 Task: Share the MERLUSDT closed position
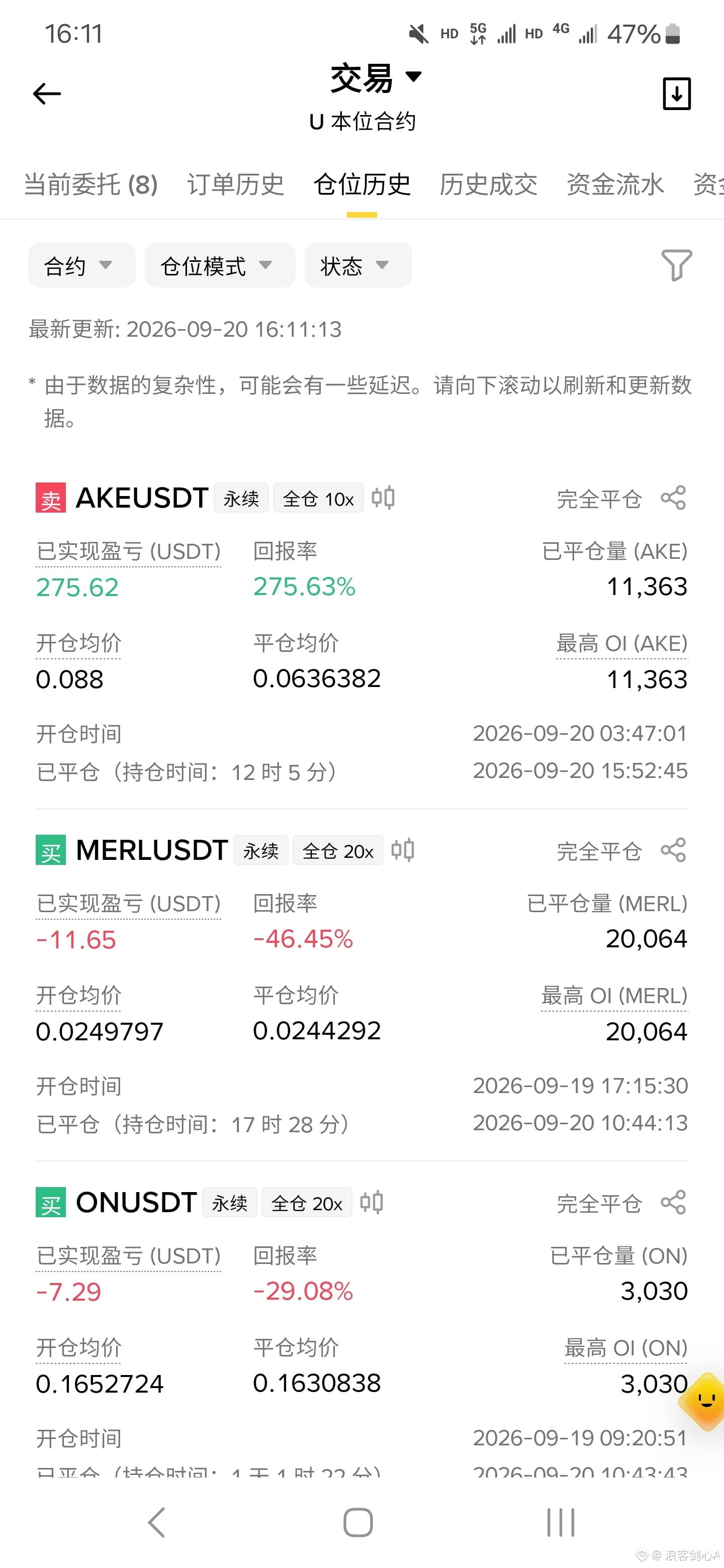pyautogui.click(x=673, y=850)
